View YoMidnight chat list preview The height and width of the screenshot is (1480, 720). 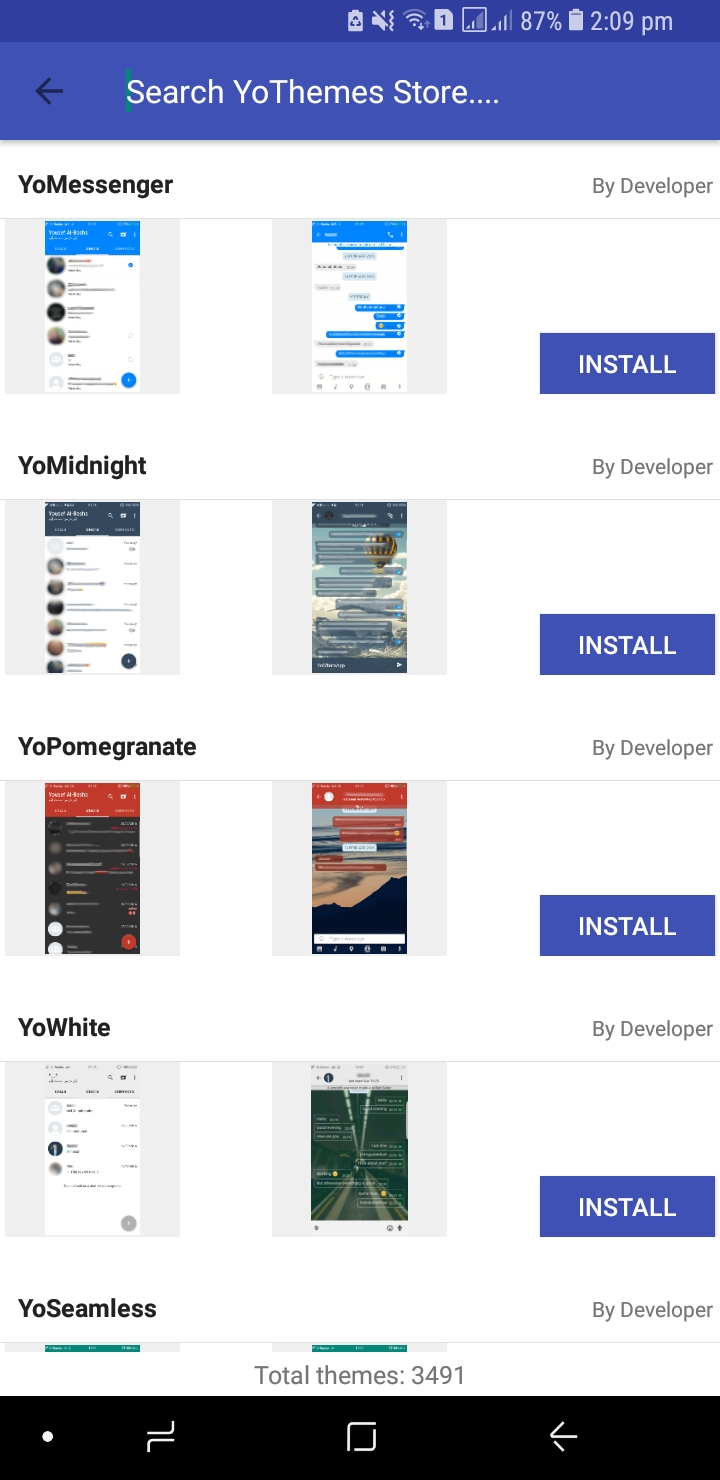click(92, 588)
